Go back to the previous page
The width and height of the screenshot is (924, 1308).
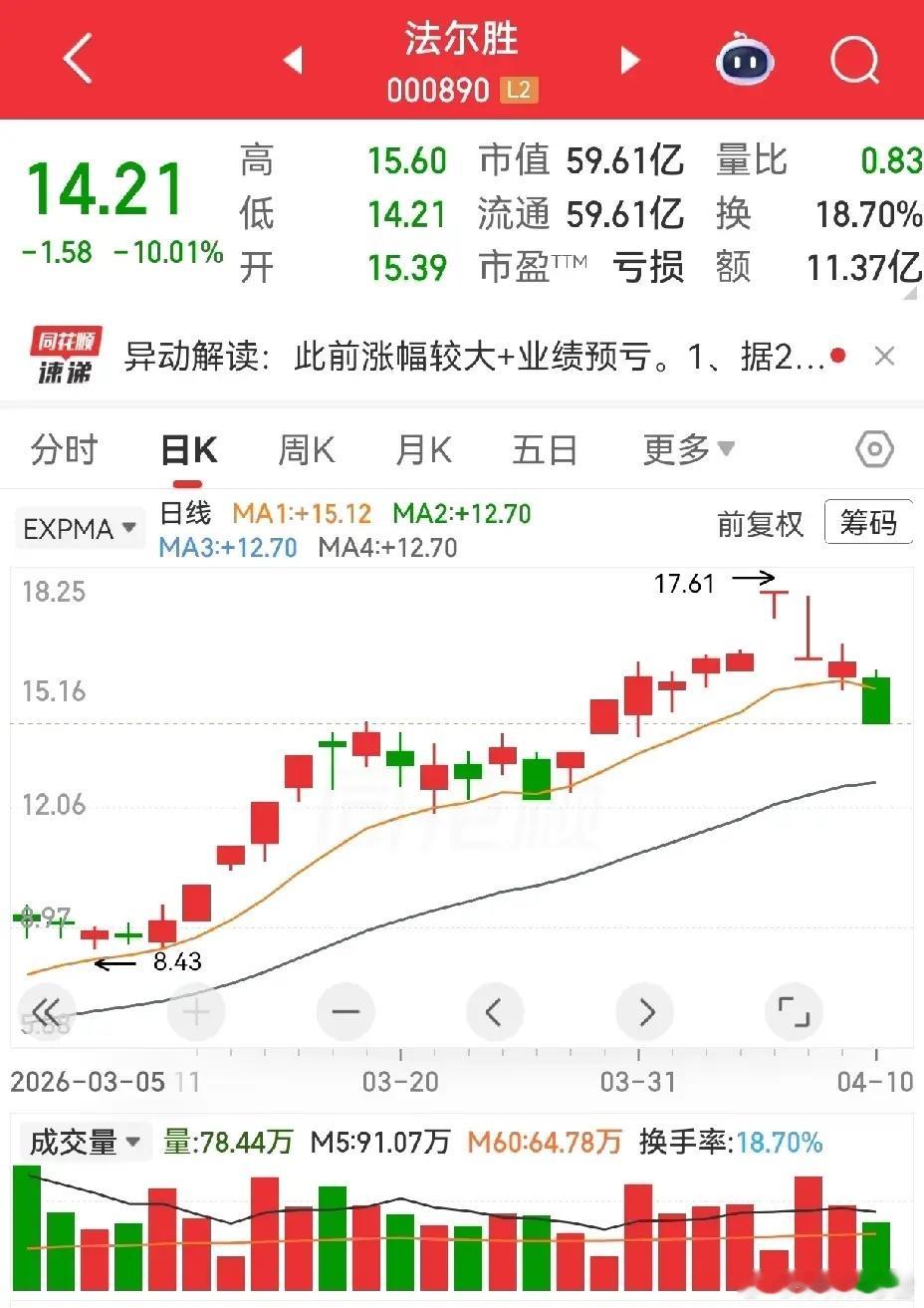pos(78,60)
